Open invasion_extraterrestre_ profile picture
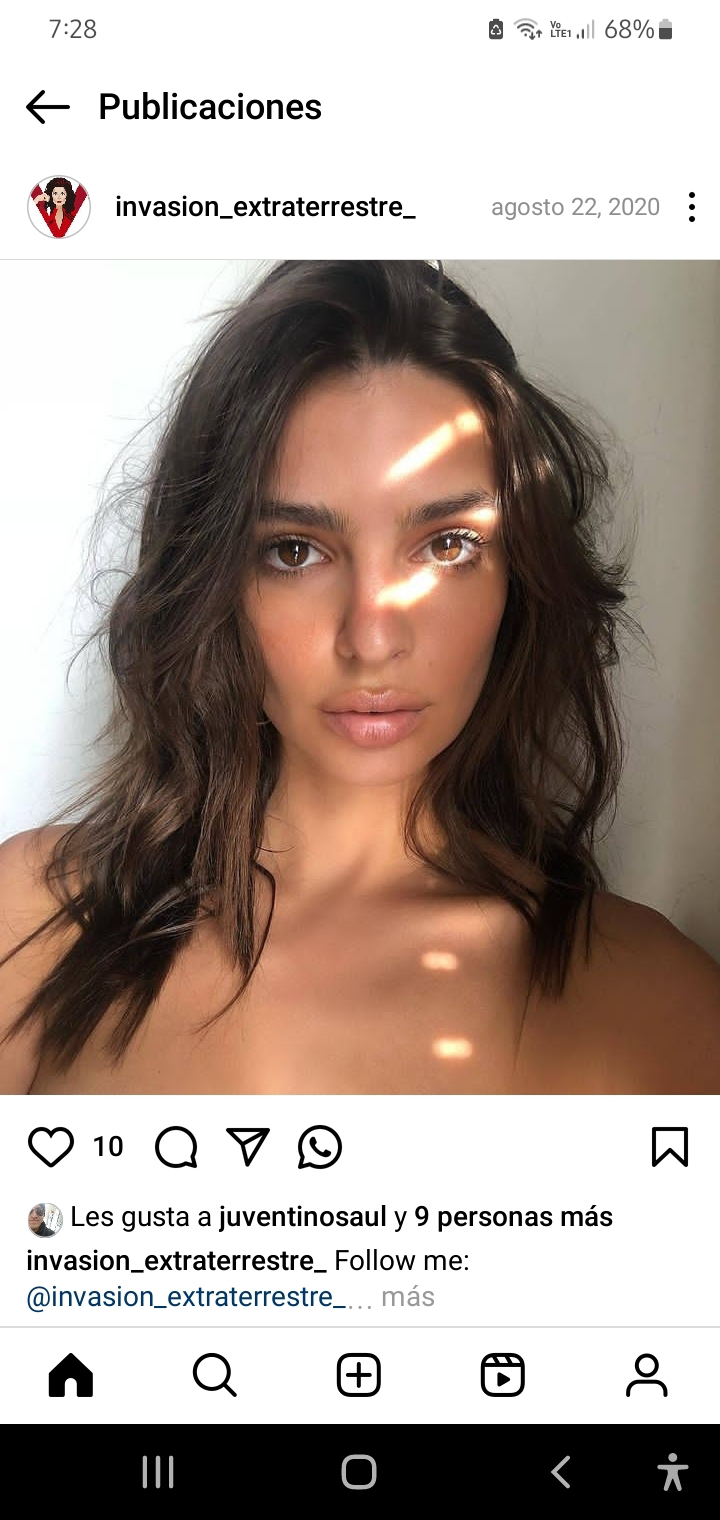 click(x=59, y=207)
